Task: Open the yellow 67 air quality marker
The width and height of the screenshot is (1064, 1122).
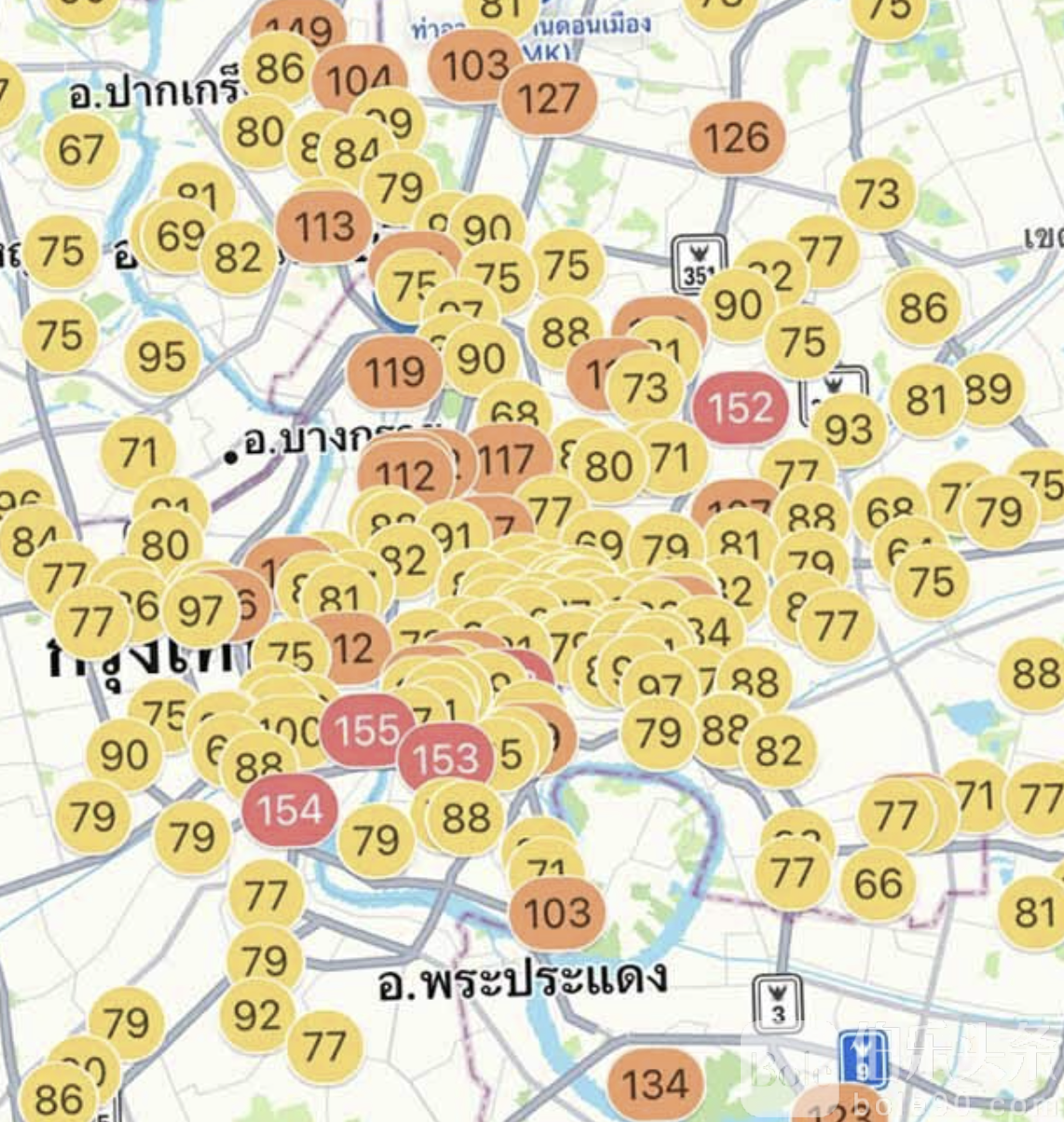Action: [x=80, y=149]
